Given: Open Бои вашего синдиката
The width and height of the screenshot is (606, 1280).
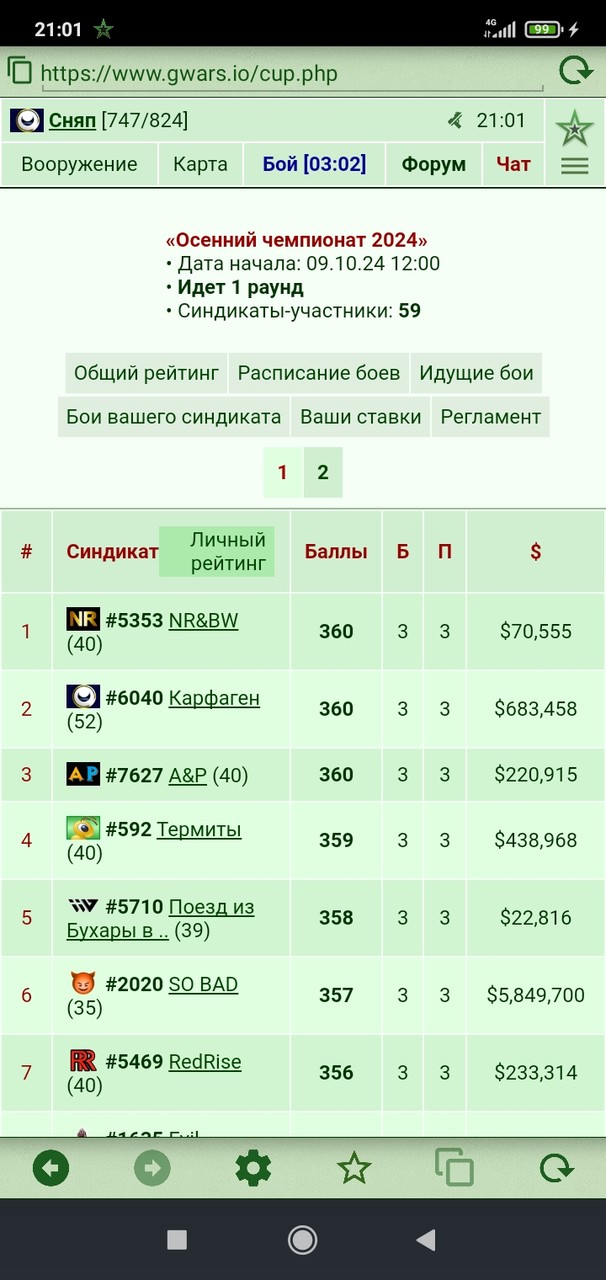Looking at the screenshot, I should click(x=173, y=417).
